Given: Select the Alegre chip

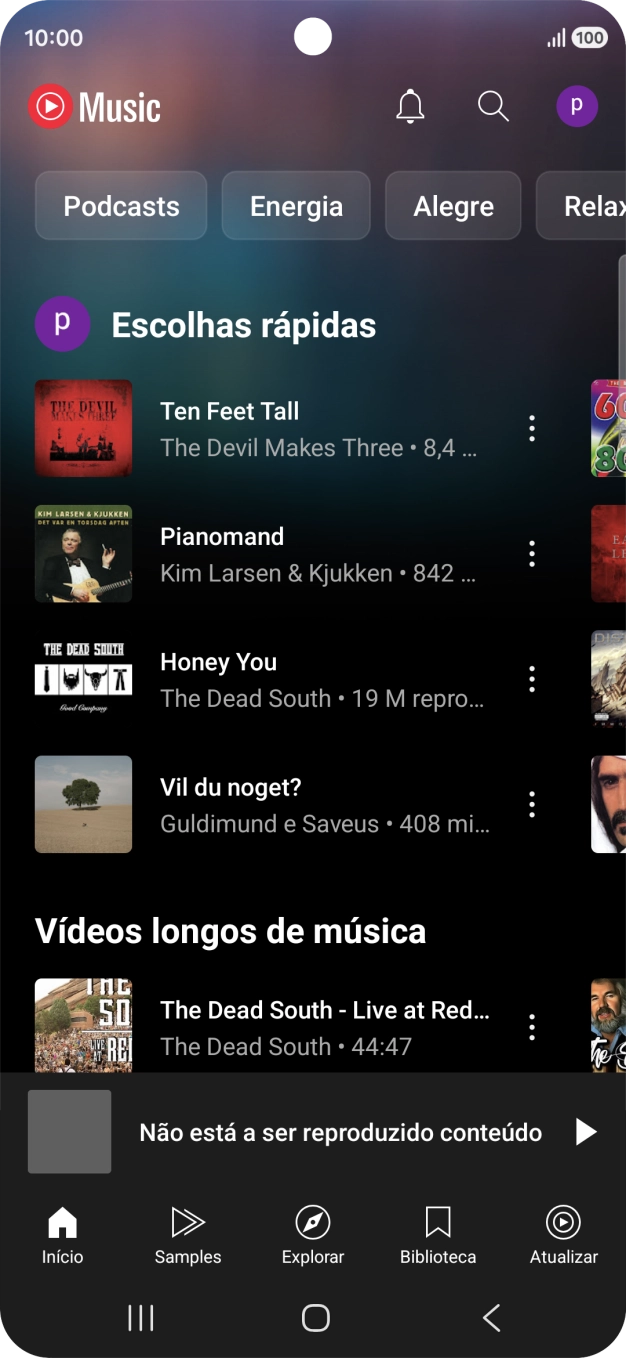Looking at the screenshot, I should pos(453,206).
